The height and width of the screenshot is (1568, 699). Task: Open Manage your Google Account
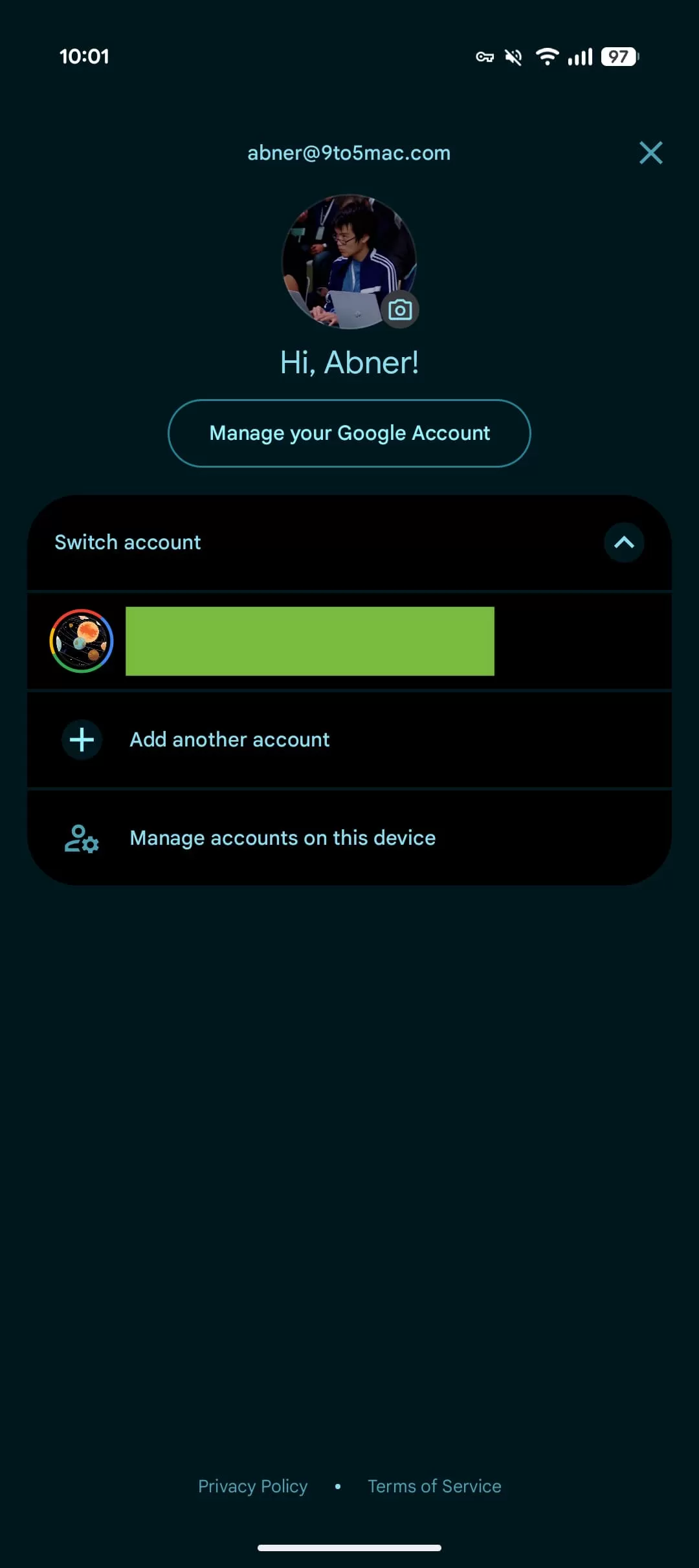coord(349,433)
